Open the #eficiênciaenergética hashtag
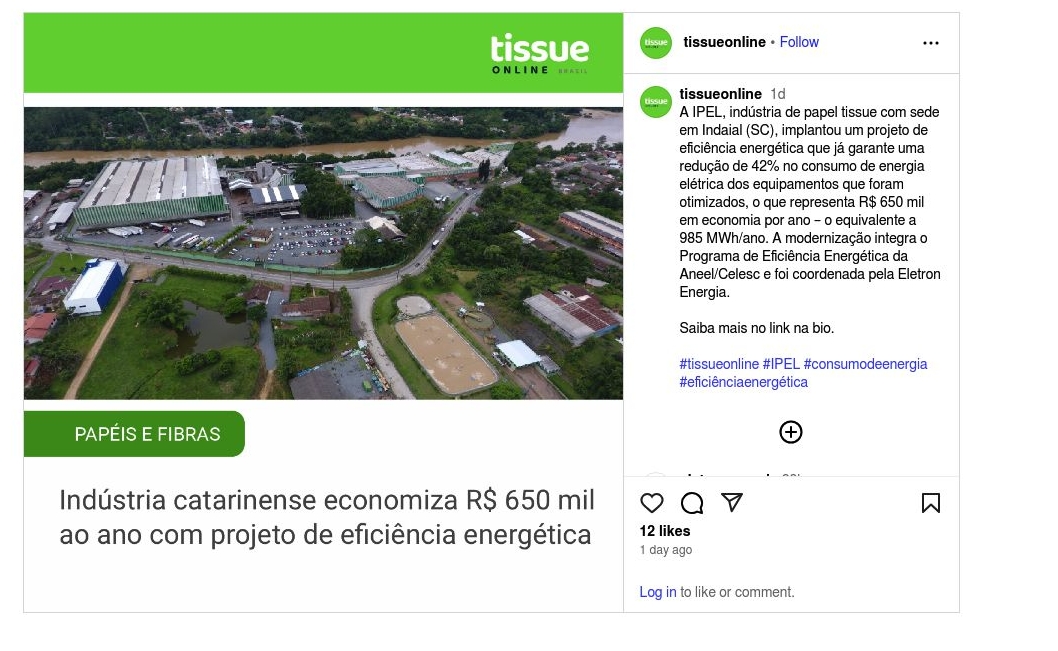Screen dimensions: 1058x651 tap(743, 382)
